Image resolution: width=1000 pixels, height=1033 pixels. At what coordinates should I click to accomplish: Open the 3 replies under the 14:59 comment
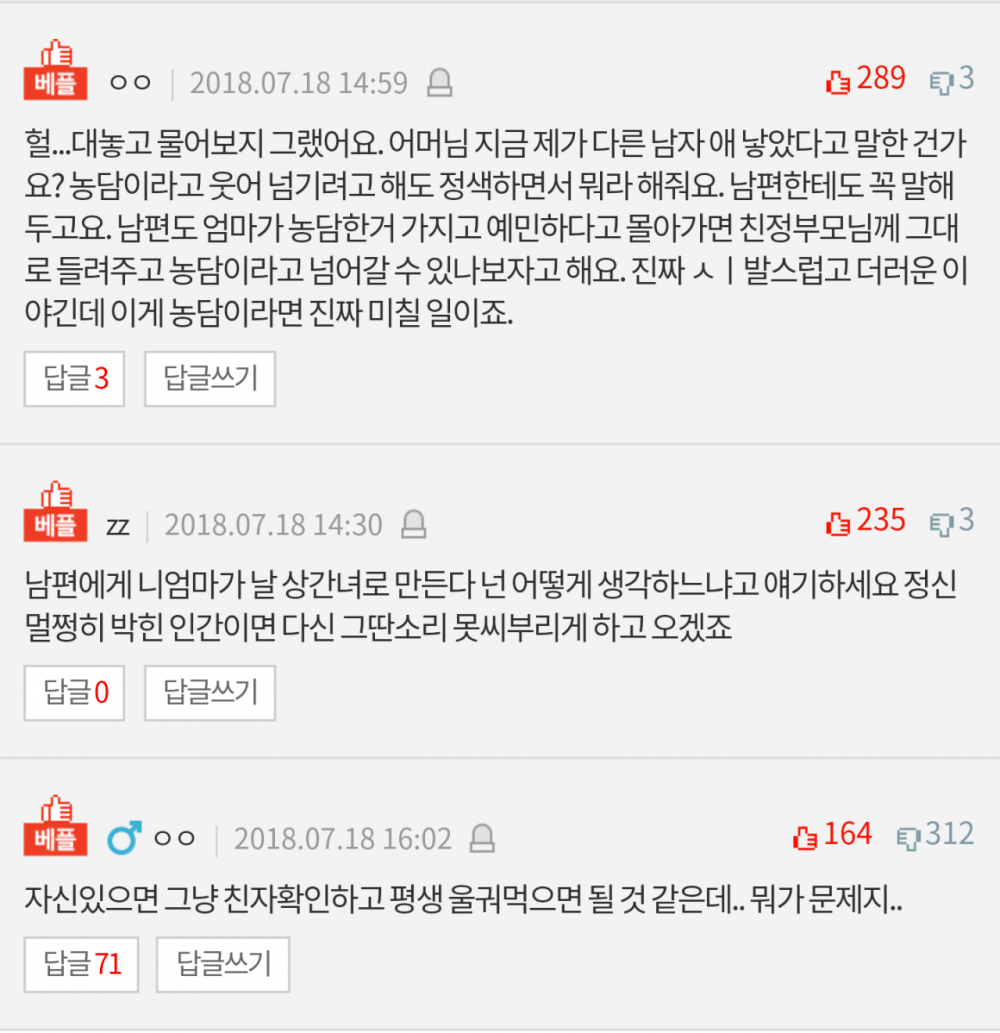pos(75,379)
